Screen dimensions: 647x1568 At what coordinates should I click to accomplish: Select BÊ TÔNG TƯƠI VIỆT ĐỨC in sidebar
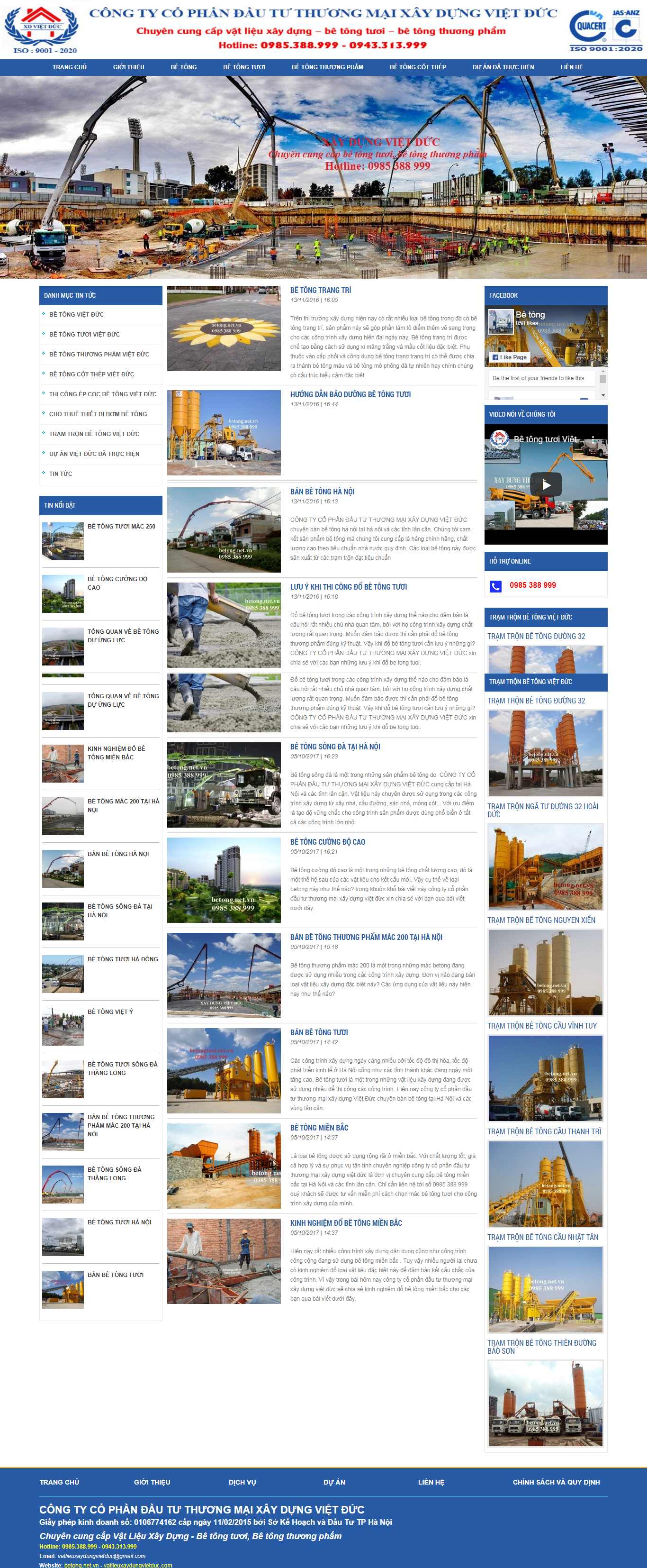pos(83,334)
